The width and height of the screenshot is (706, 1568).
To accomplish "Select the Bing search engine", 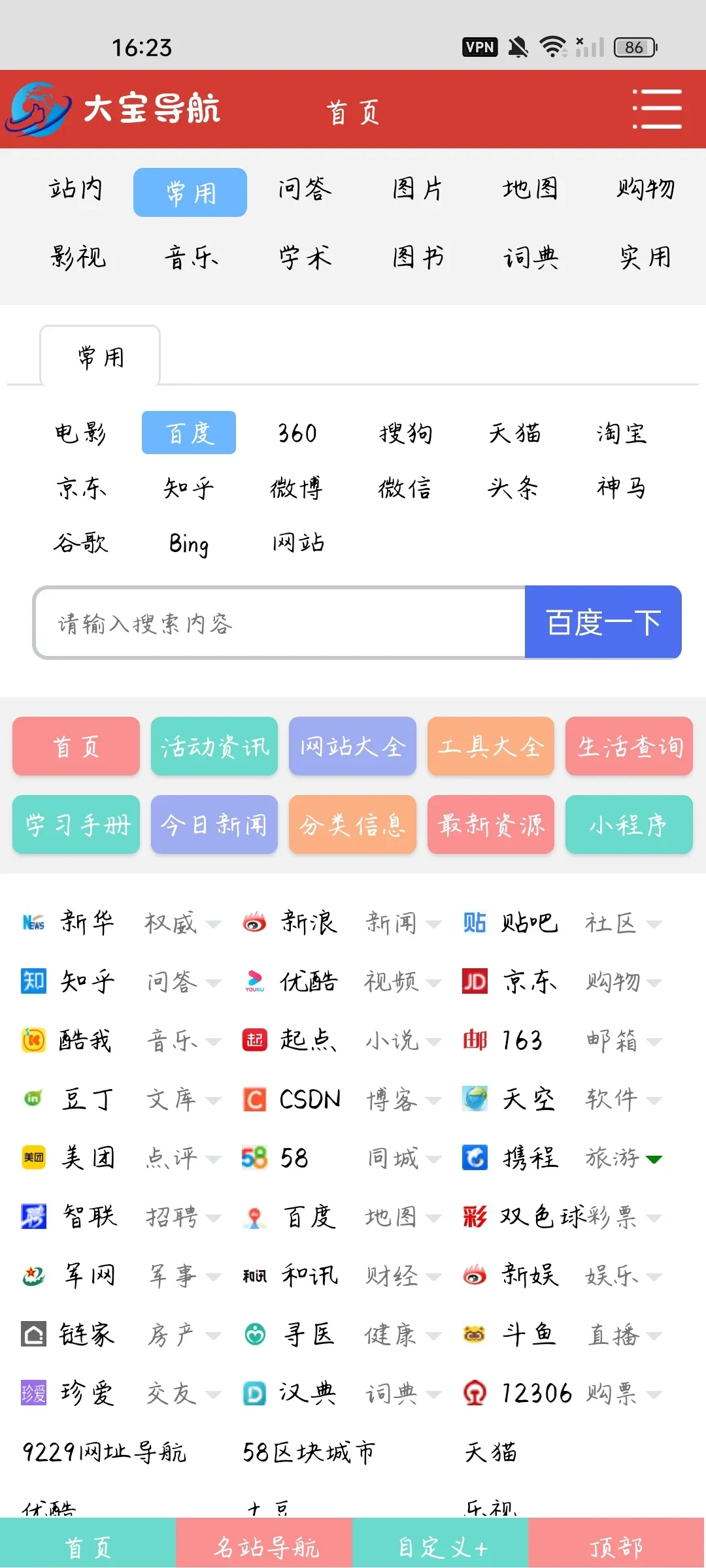I will (188, 543).
